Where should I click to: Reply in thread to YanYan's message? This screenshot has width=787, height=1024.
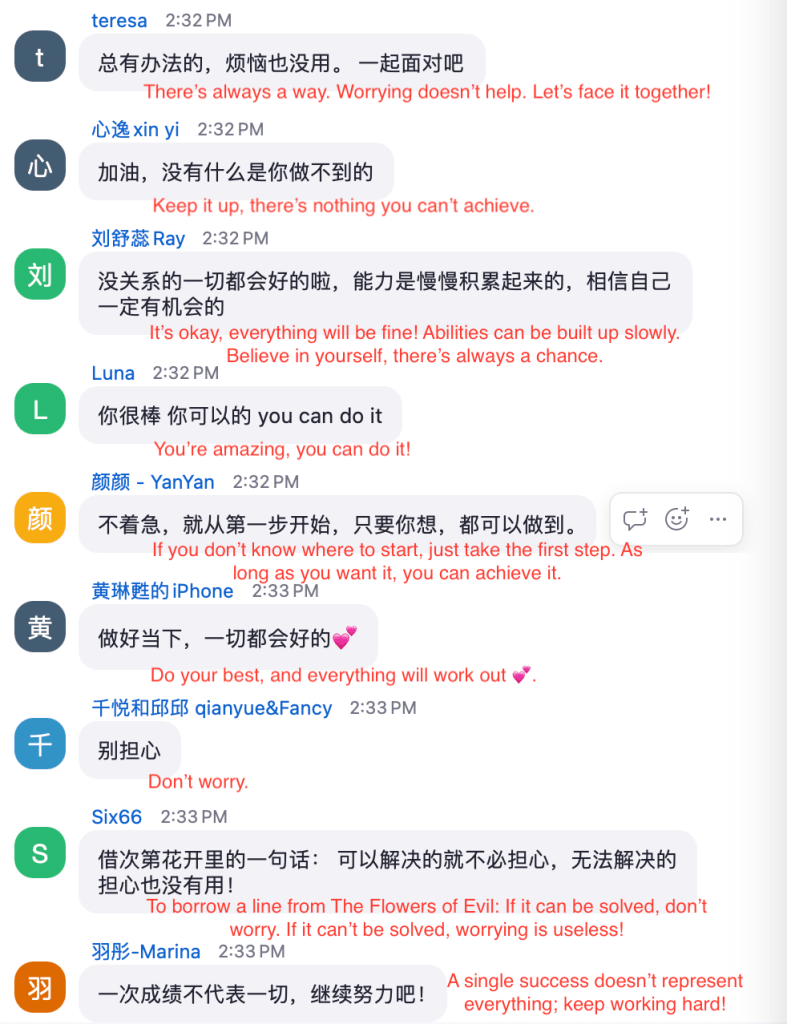click(x=635, y=519)
